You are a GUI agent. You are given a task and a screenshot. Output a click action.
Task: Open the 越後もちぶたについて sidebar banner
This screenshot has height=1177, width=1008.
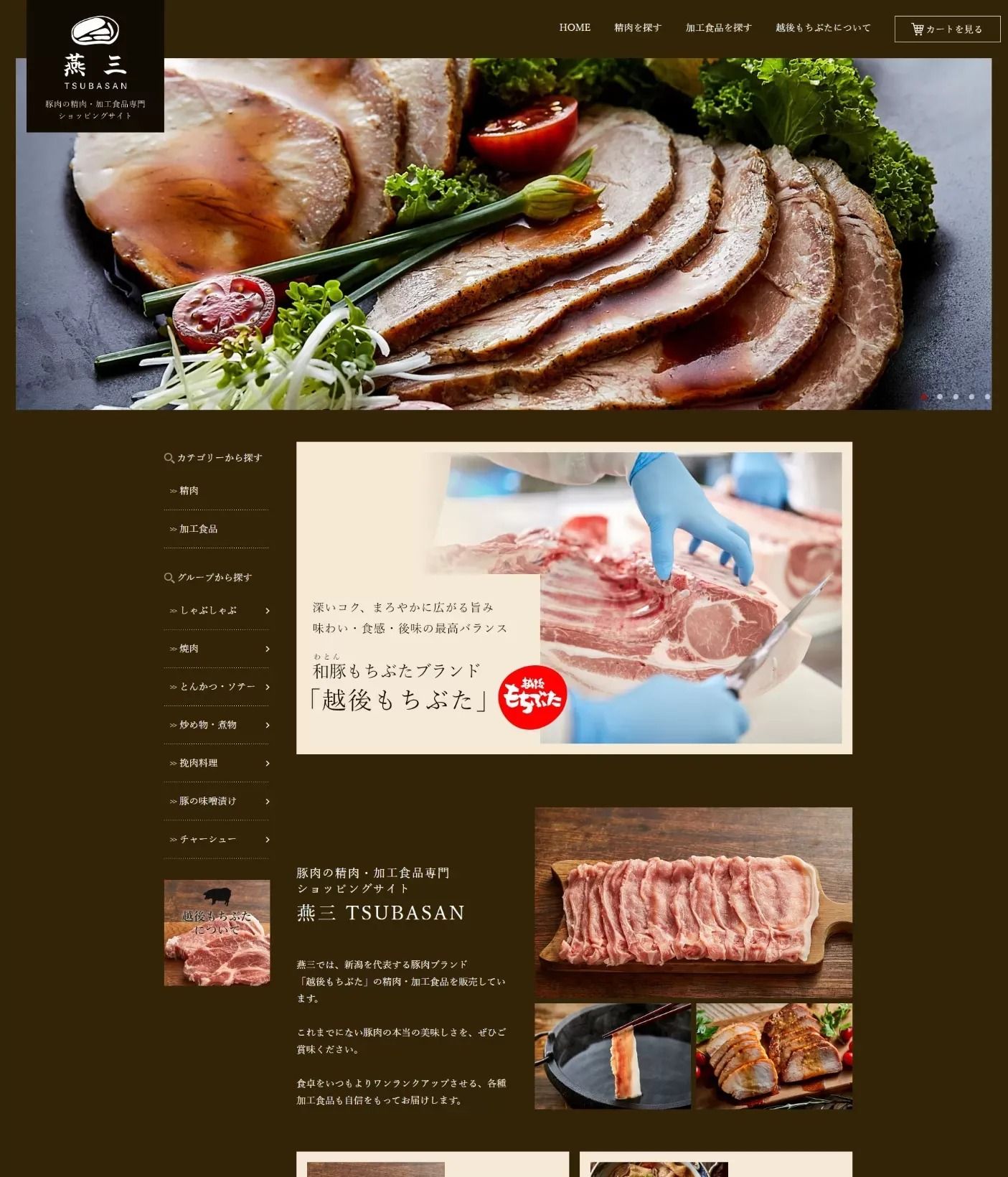pos(217,932)
